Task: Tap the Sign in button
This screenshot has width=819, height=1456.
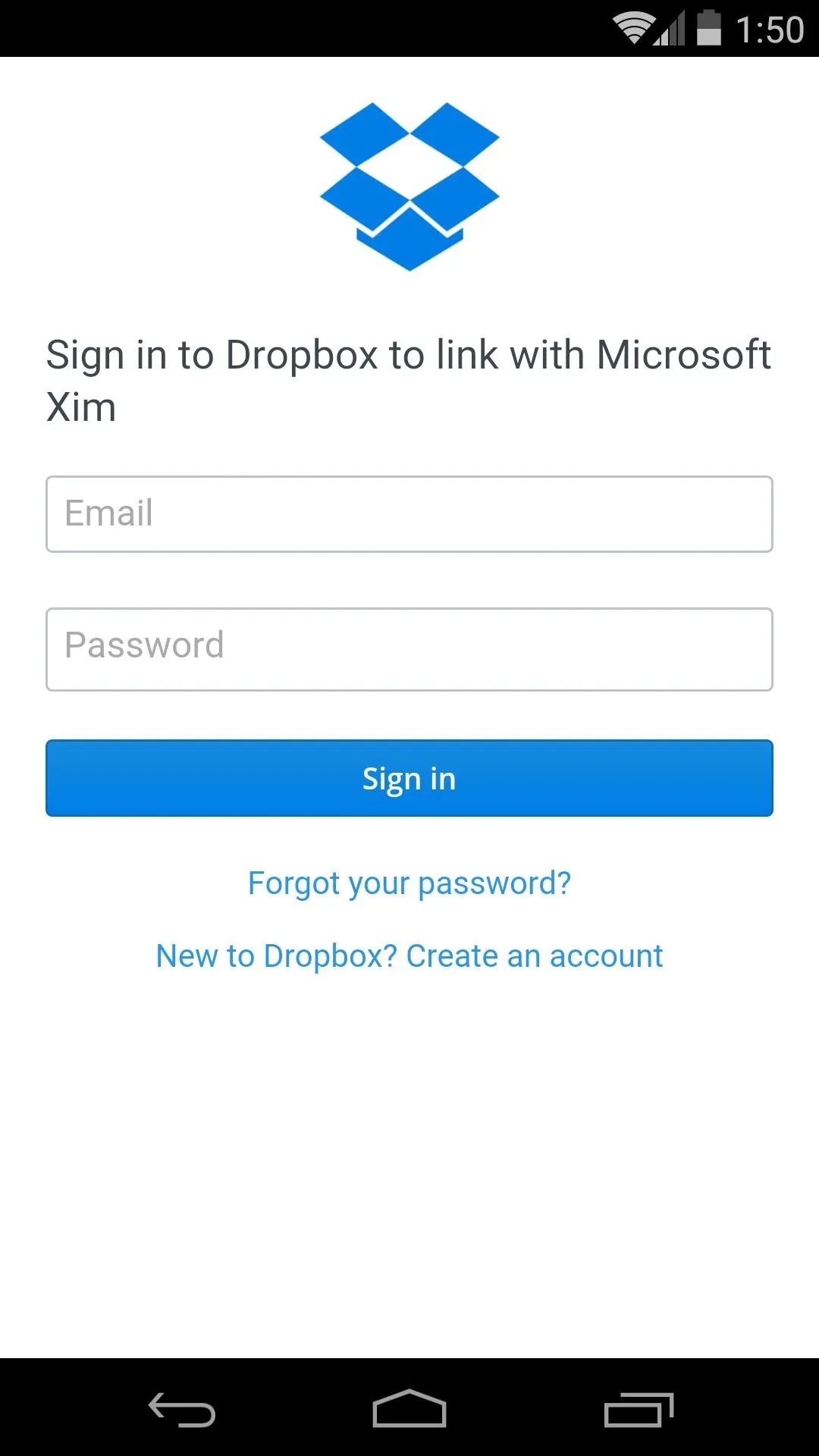Action: (409, 778)
